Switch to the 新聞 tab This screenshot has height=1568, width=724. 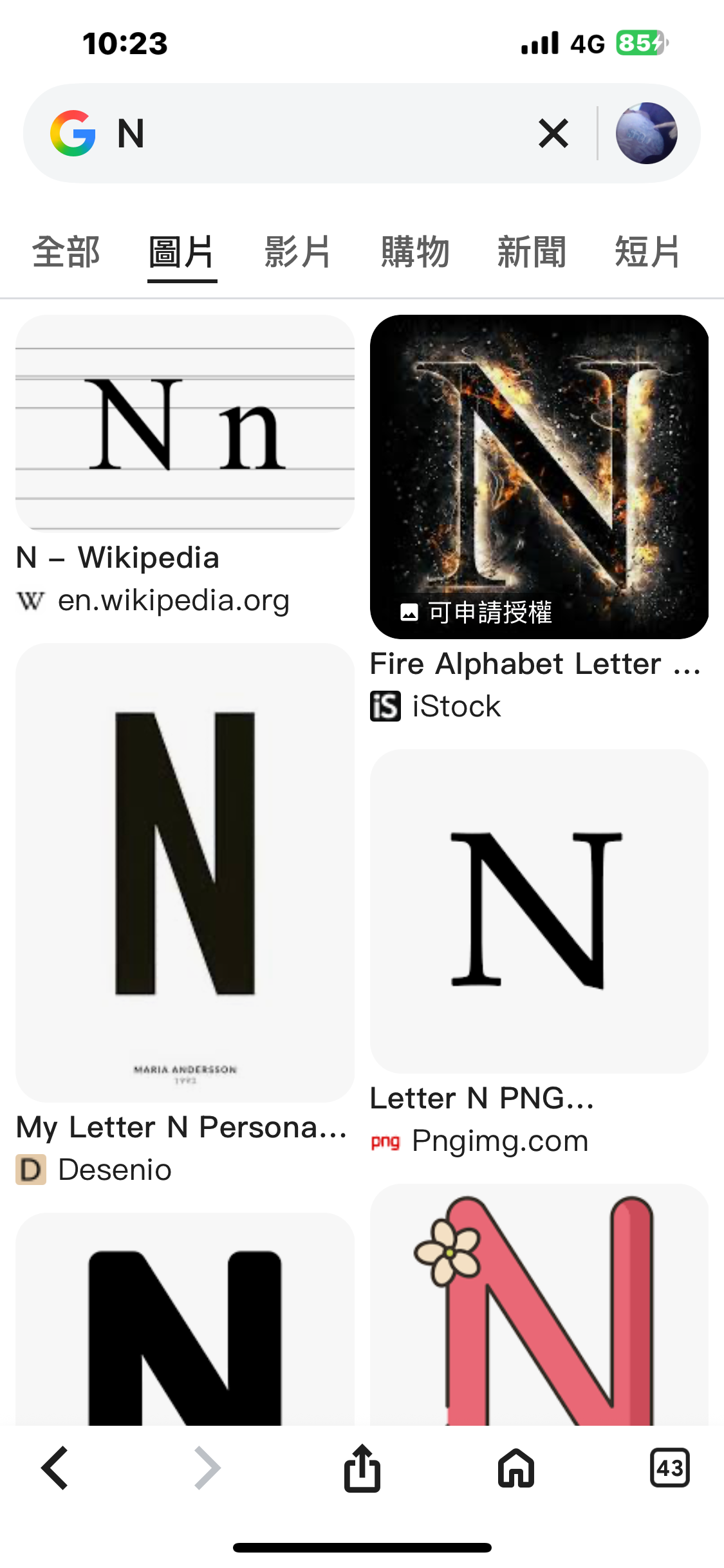532,252
